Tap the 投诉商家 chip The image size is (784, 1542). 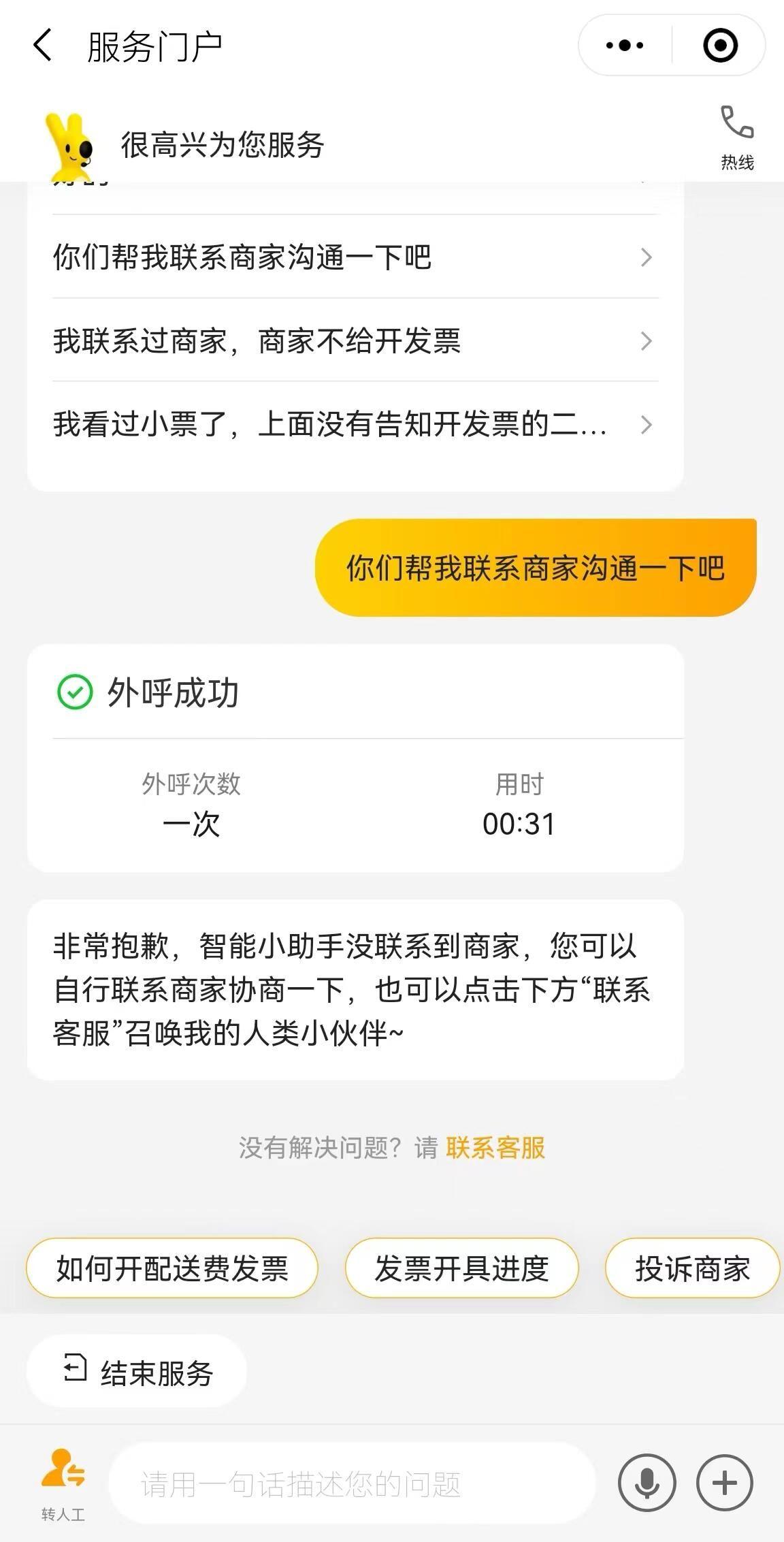[x=692, y=1268]
